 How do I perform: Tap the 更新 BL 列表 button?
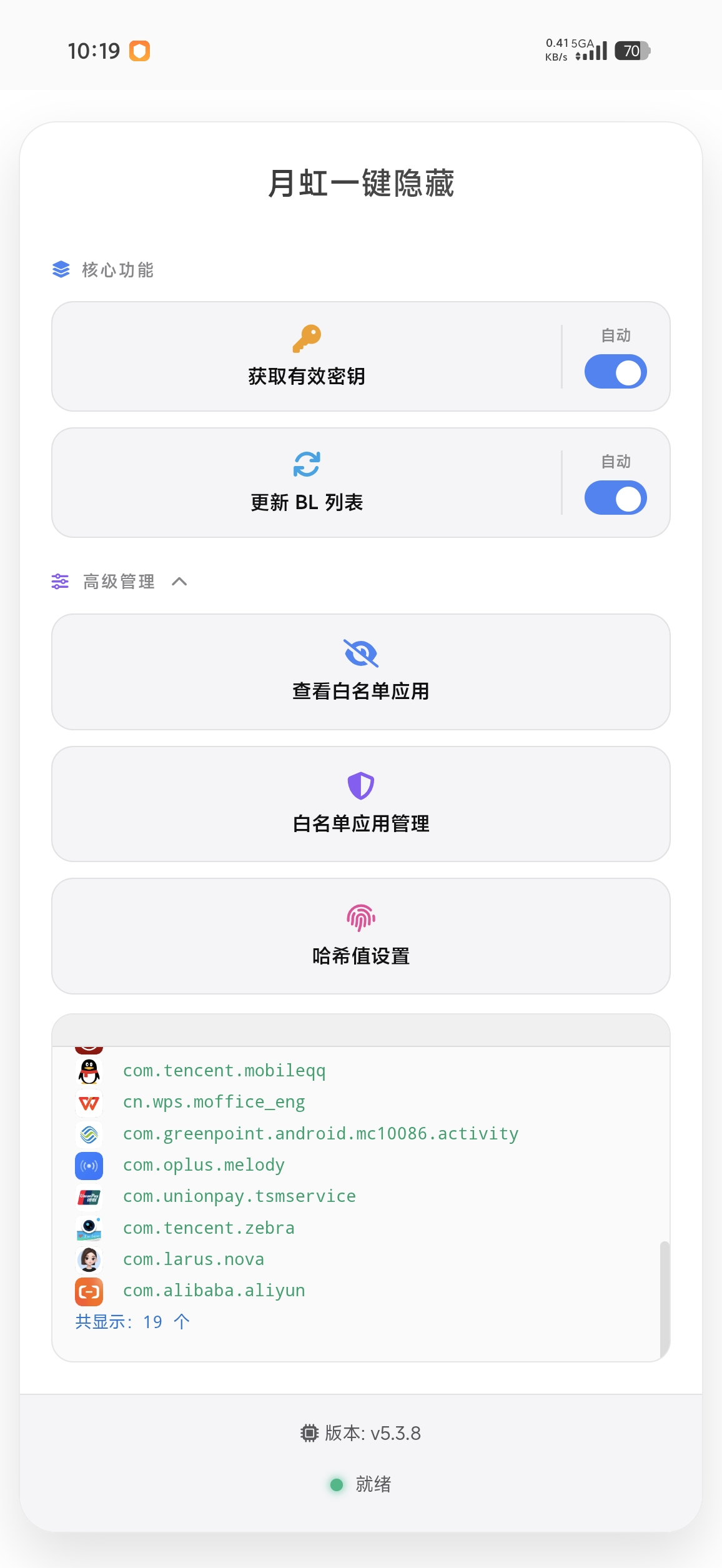(x=306, y=482)
